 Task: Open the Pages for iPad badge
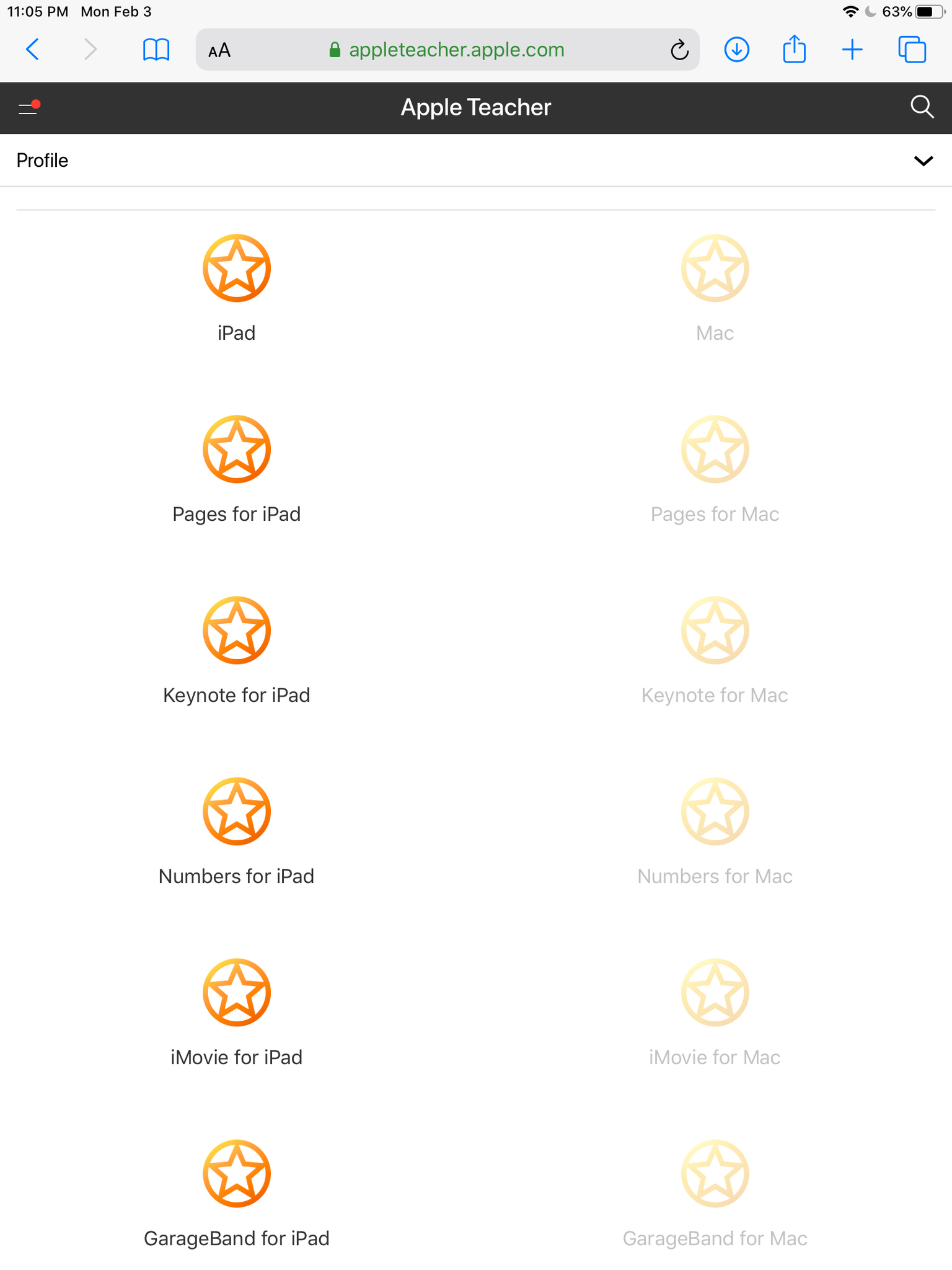tap(237, 450)
